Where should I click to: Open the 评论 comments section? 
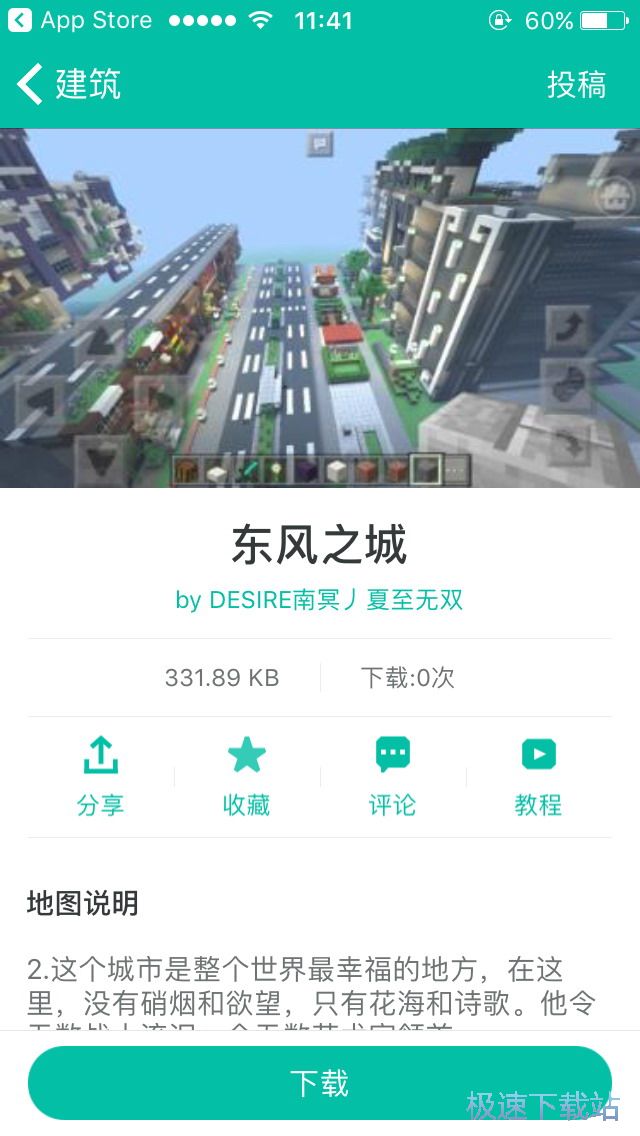[392, 776]
